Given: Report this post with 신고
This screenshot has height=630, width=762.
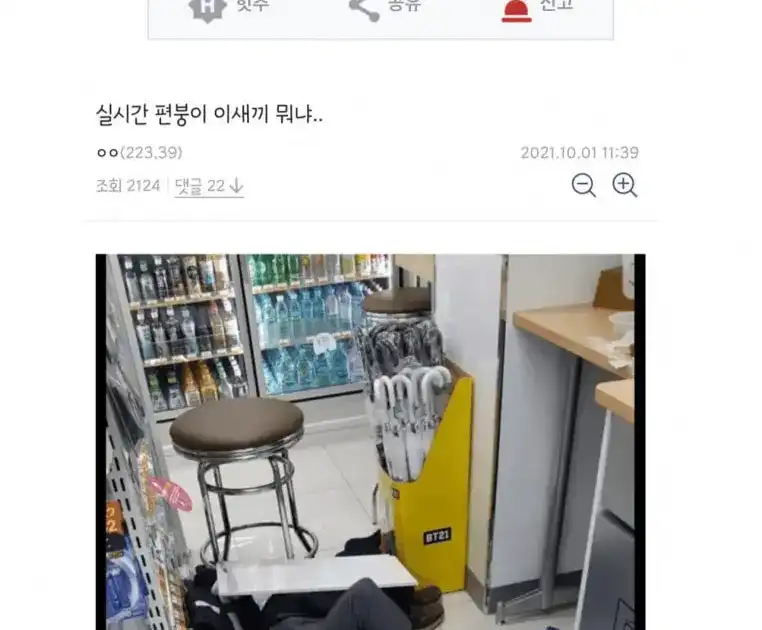Looking at the screenshot, I should [x=537, y=8].
